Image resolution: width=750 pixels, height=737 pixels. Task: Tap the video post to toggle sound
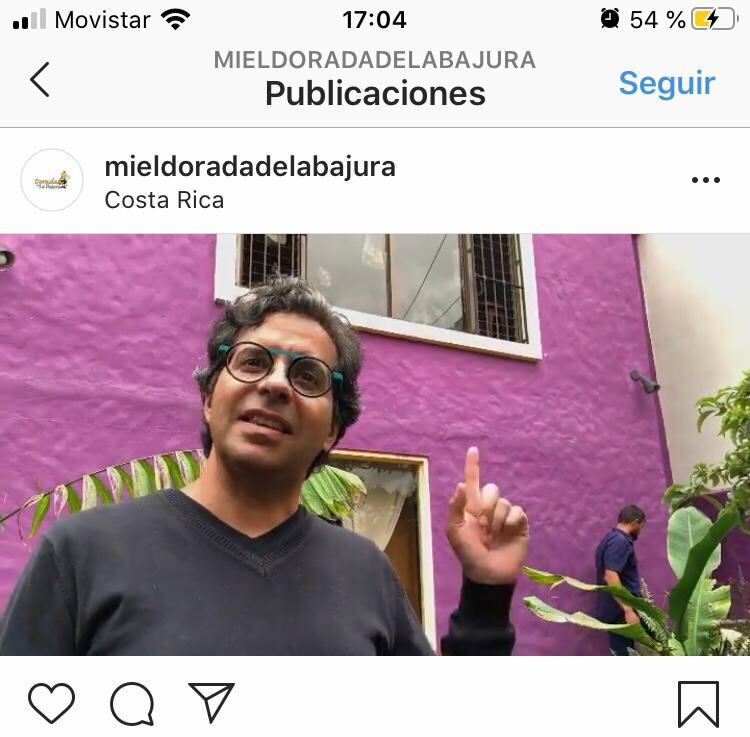(375, 445)
